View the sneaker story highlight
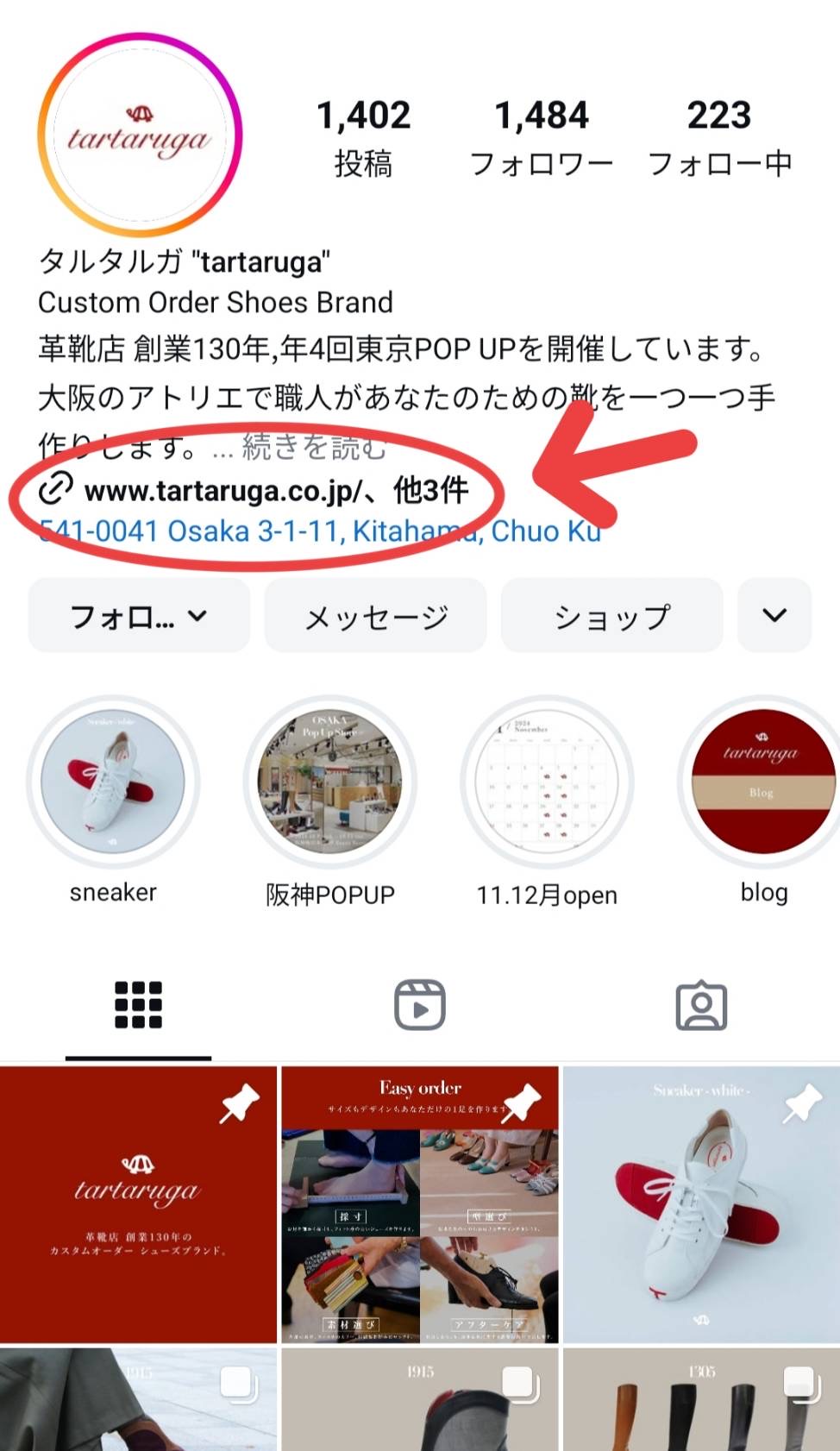This screenshot has height=1451, width=840. click(113, 782)
